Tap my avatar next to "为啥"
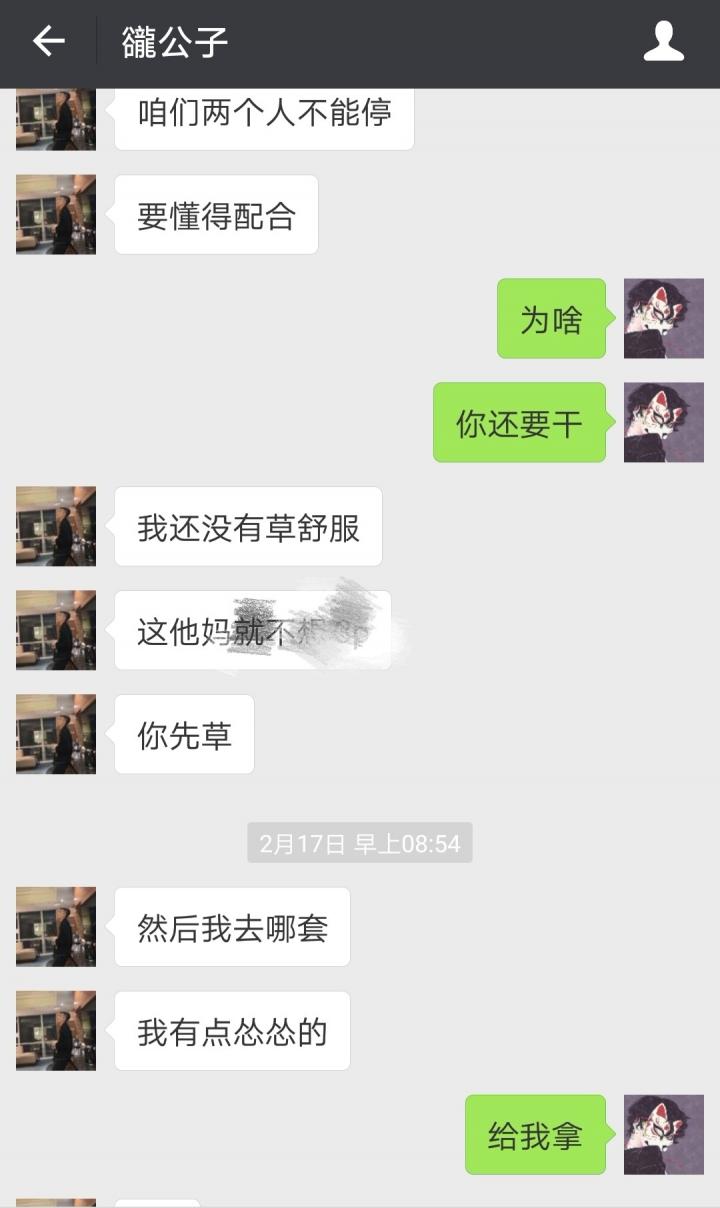The height and width of the screenshot is (1208, 720). tap(663, 319)
